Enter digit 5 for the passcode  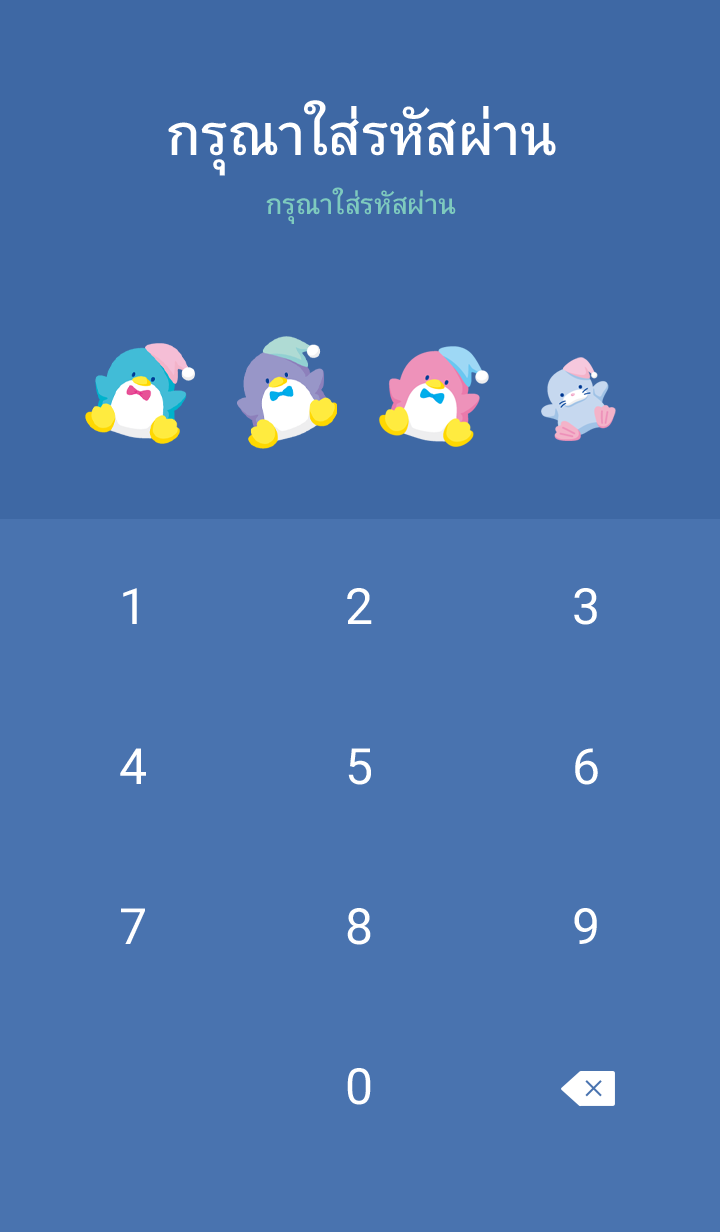(x=359, y=767)
